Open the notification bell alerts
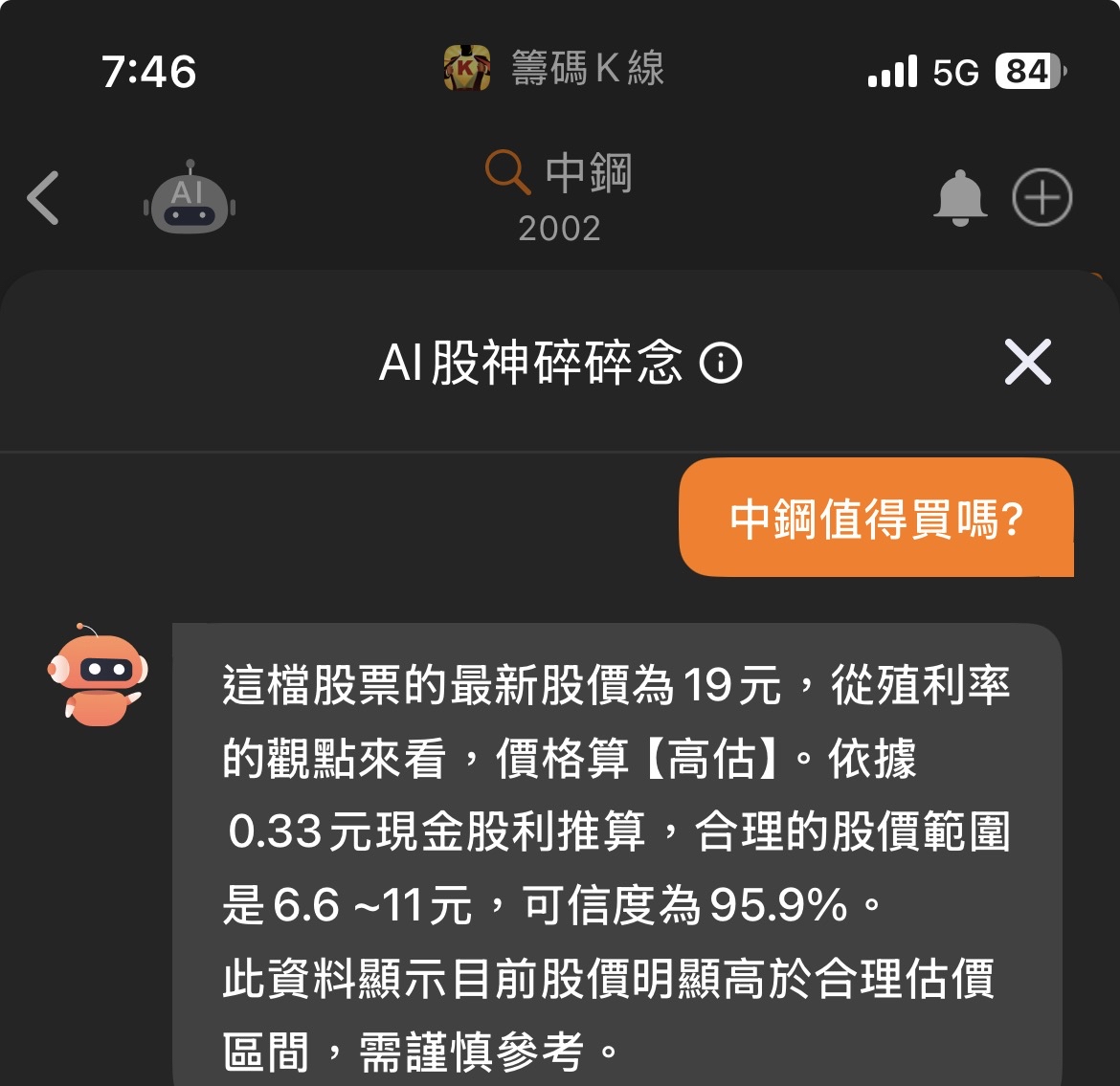This screenshot has width=1120, height=1086. pyautogui.click(x=959, y=198)
